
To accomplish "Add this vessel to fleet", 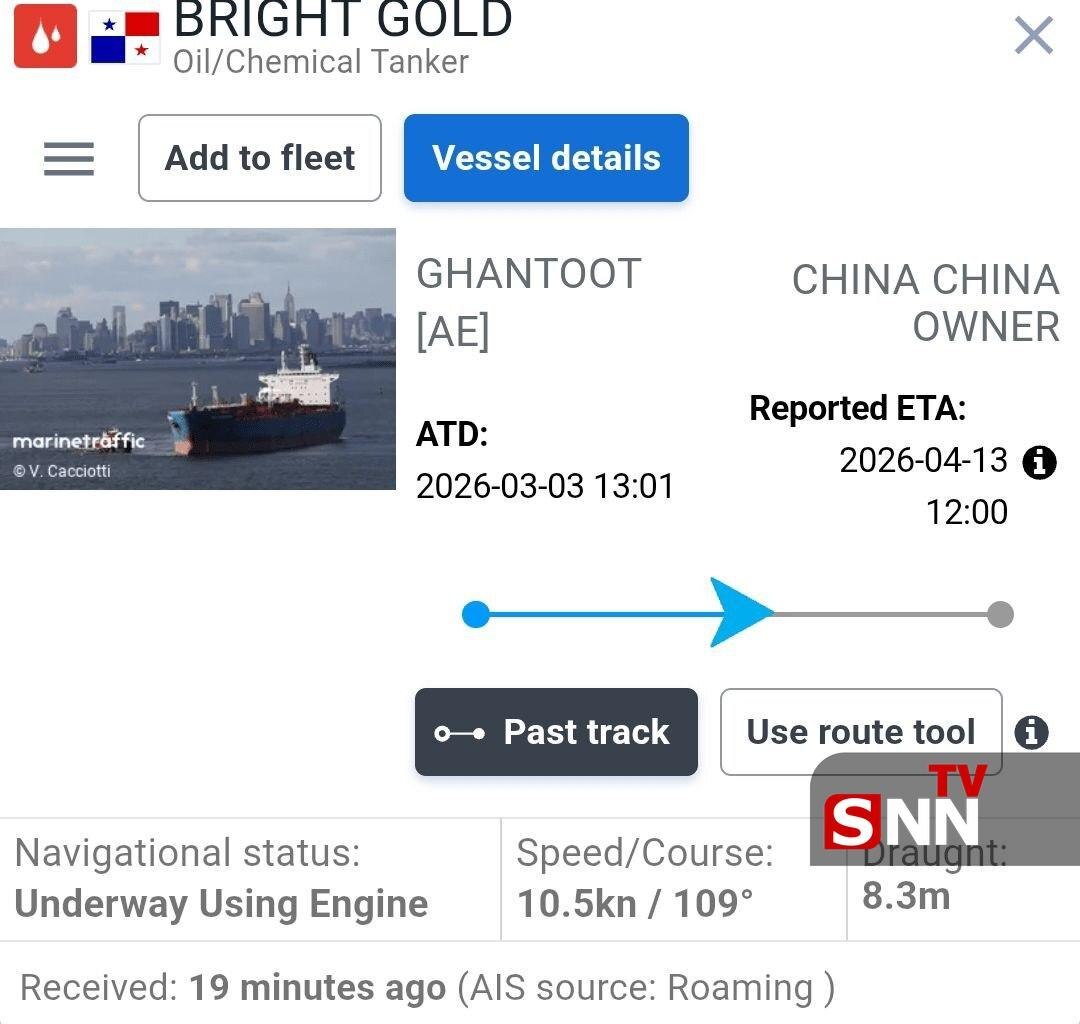I will (x=260, y=158).
